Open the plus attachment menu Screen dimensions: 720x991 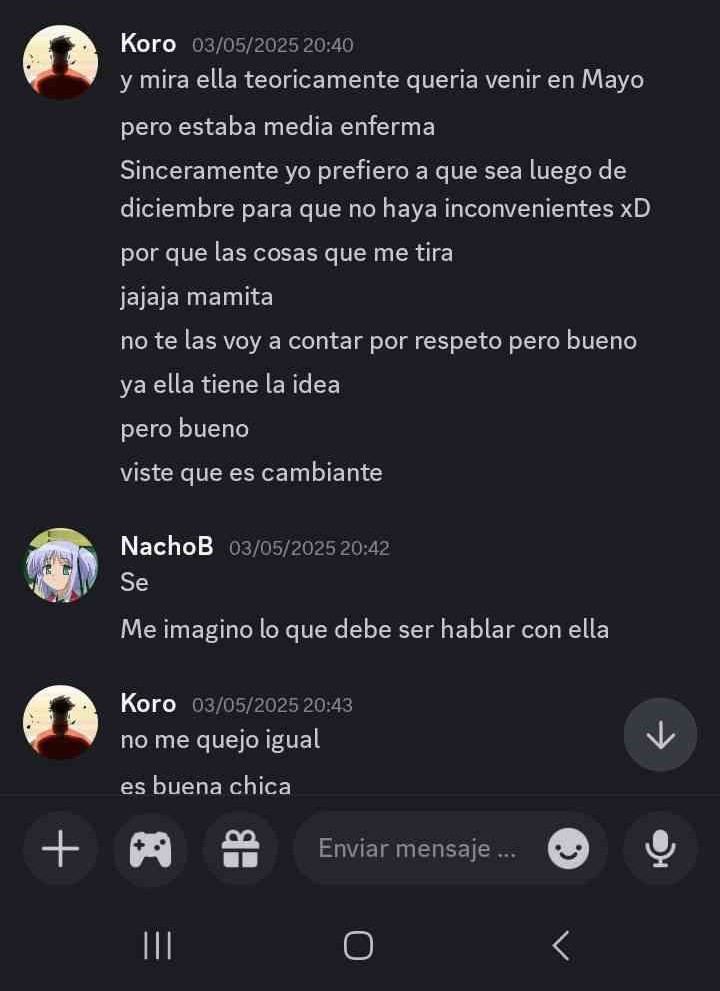60,849
